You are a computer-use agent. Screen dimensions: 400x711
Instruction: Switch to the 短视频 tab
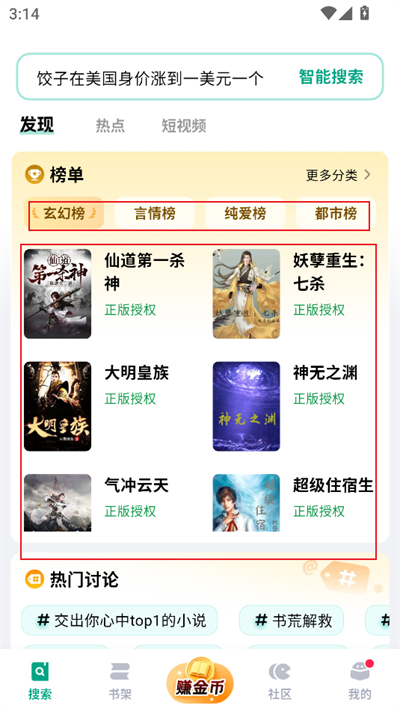(184, 125)
